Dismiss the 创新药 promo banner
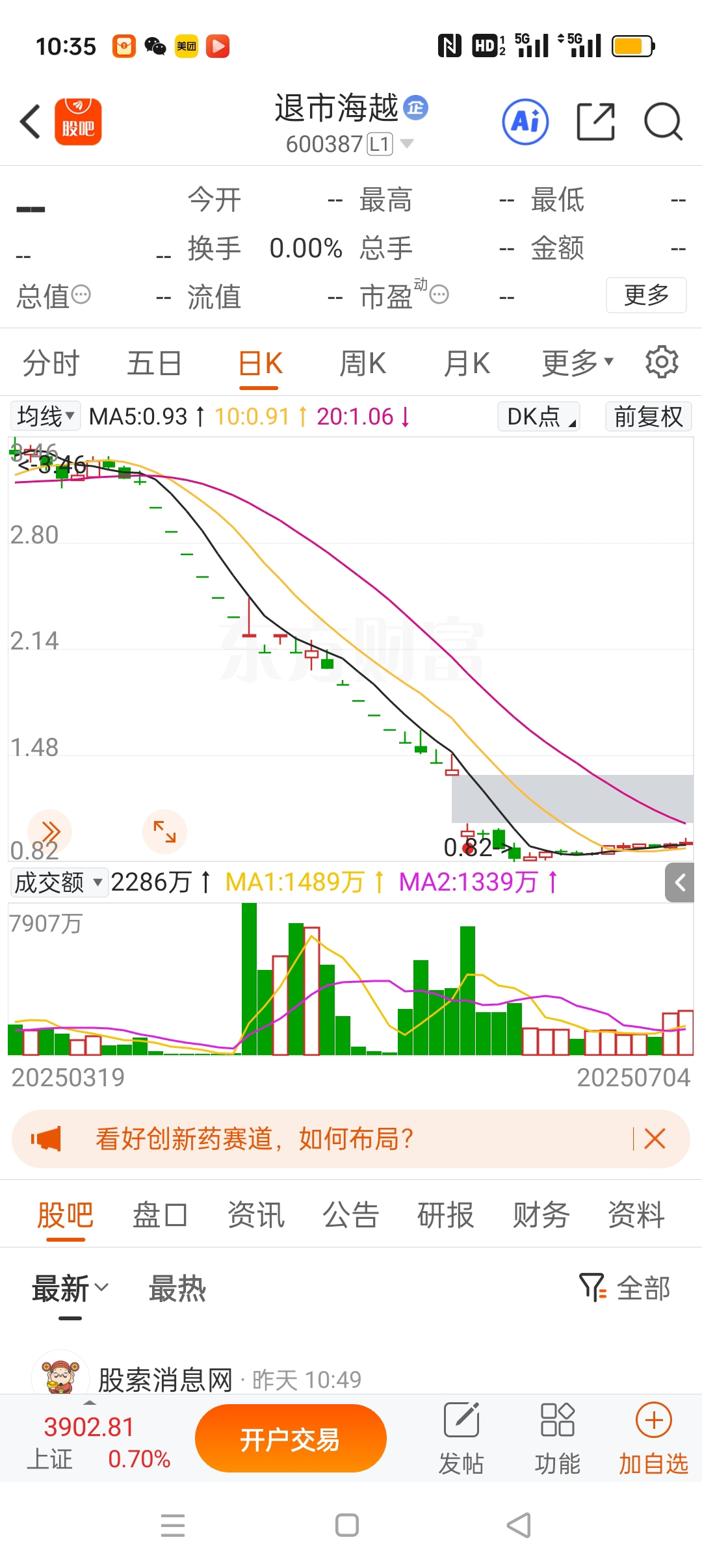 [x=655, y=1139]
